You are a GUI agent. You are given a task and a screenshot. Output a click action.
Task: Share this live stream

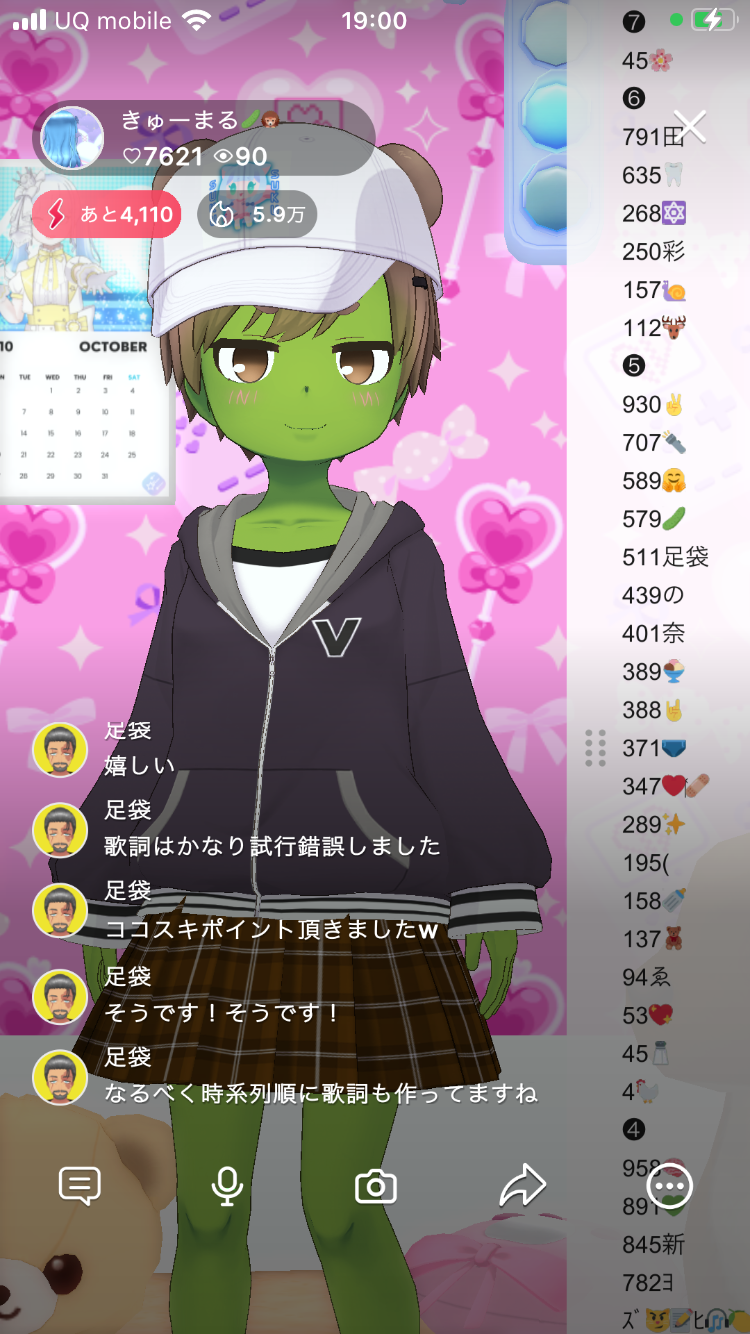point(522,1186)
